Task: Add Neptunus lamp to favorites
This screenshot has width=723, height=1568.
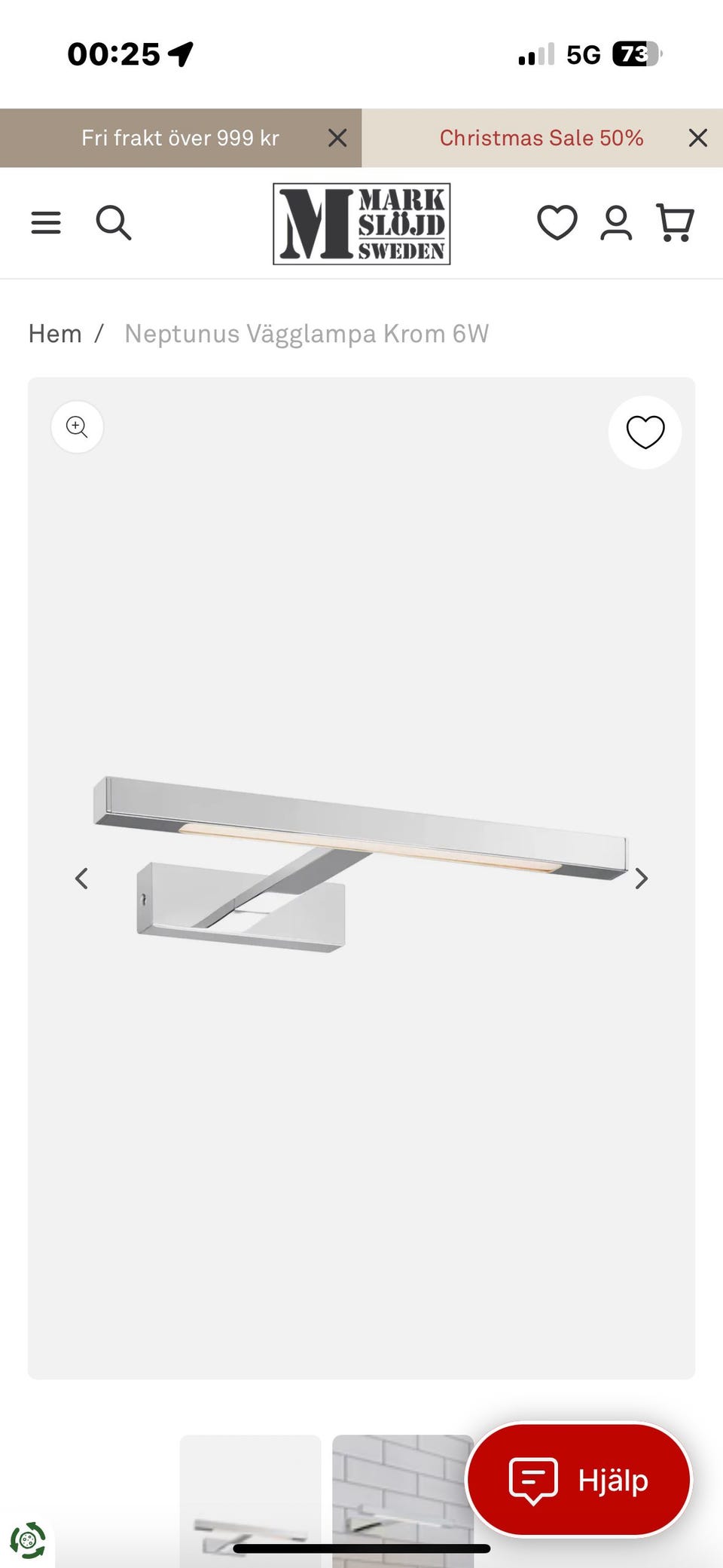Action: click(645, 432)
